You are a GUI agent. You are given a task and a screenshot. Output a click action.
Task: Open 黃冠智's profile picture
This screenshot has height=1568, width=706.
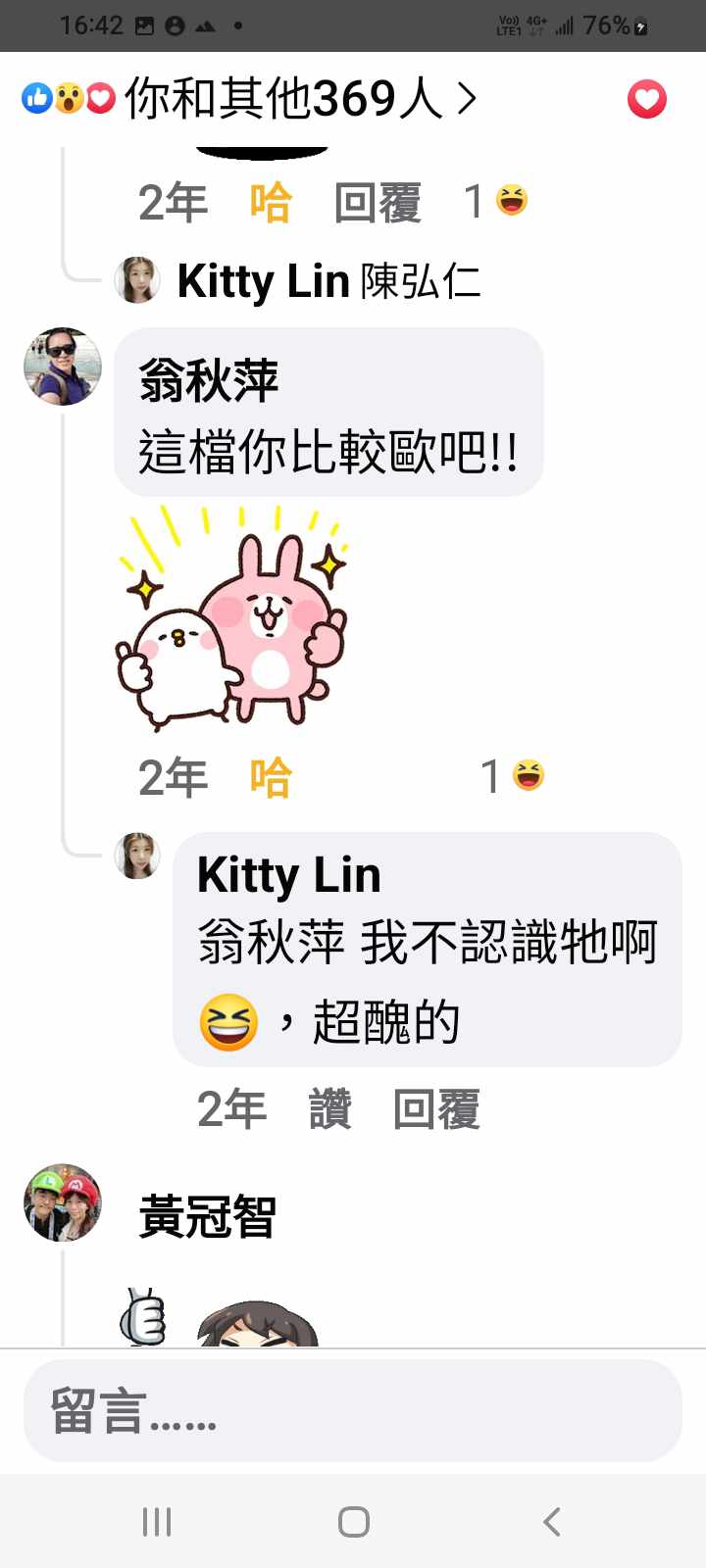(63, 1203)
